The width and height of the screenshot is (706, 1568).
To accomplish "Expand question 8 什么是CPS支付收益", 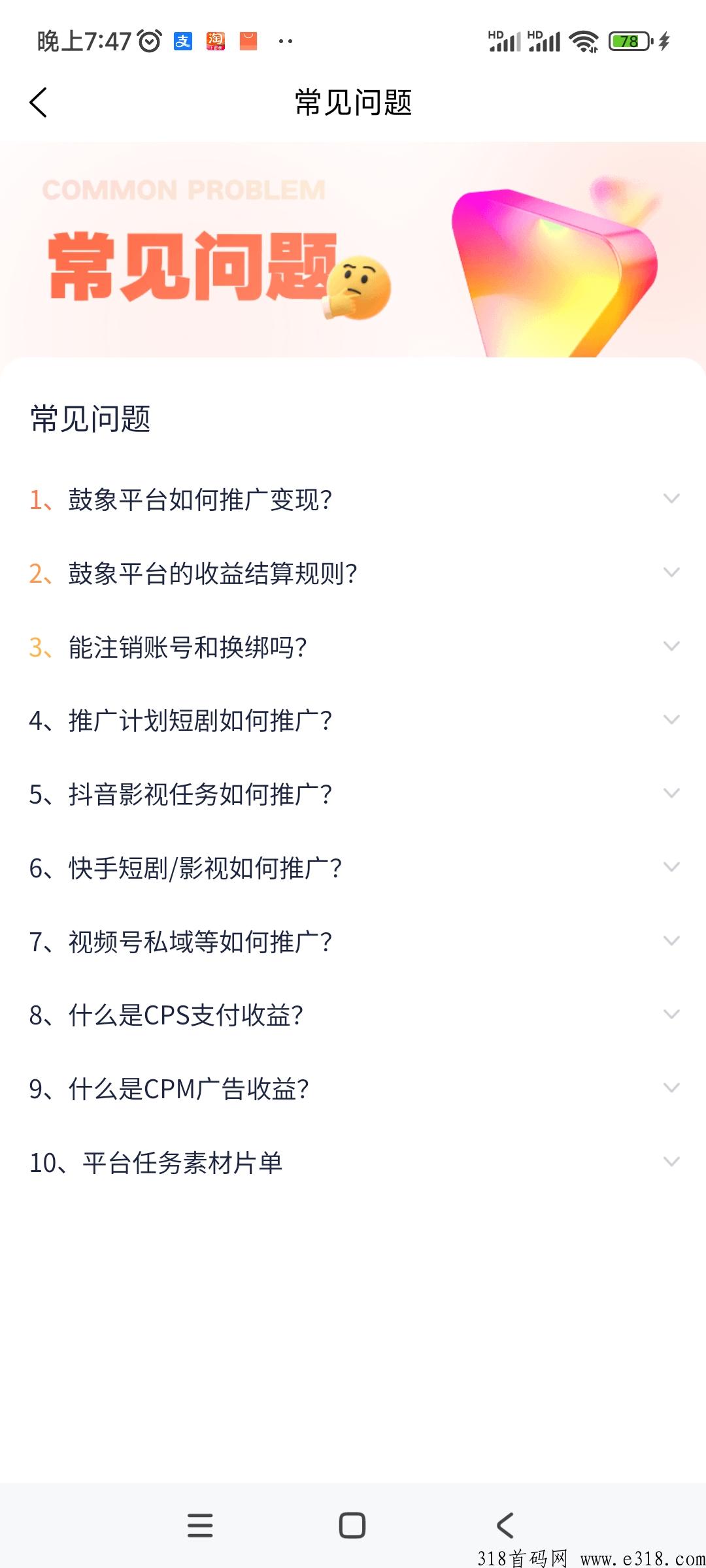I will (353, 1015).
